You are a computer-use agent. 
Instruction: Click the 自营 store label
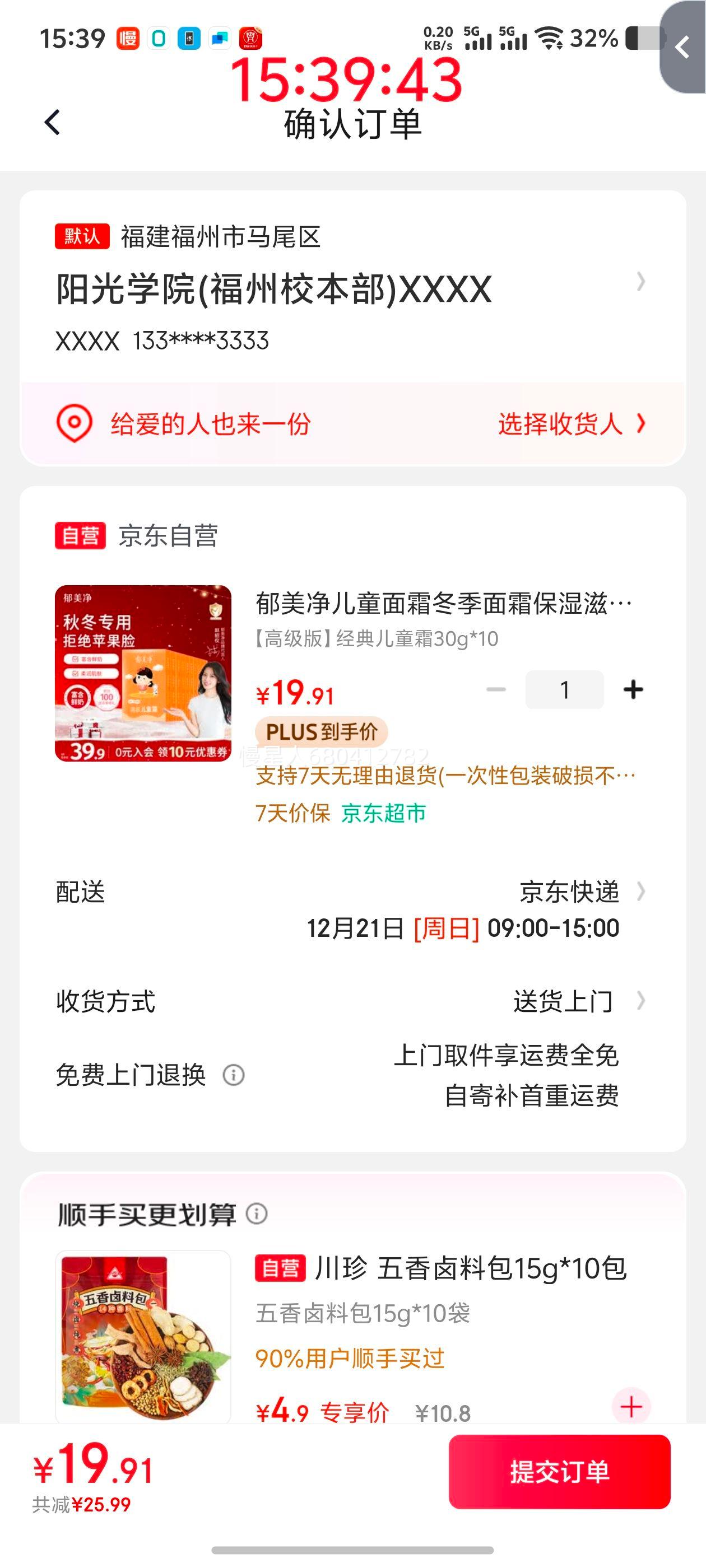pos(81,535)
